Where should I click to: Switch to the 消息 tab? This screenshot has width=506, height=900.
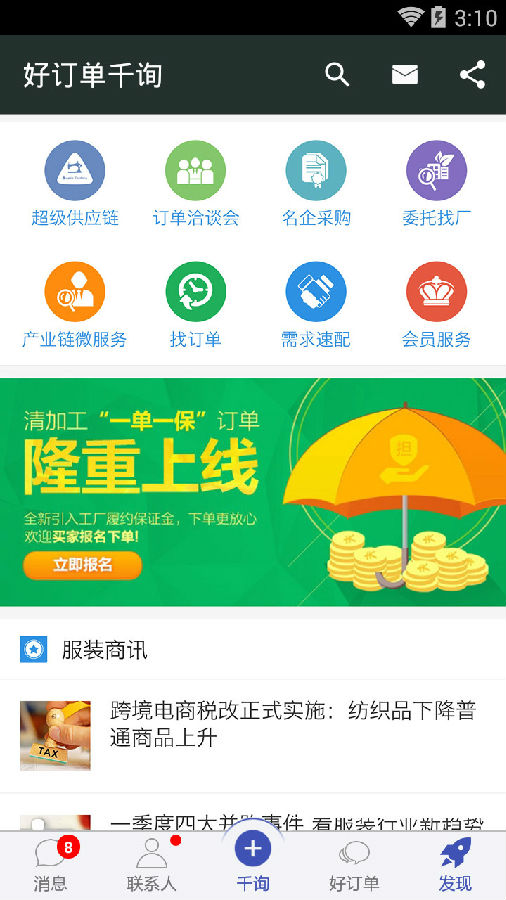pyautogui.click(x=50, y=866)
